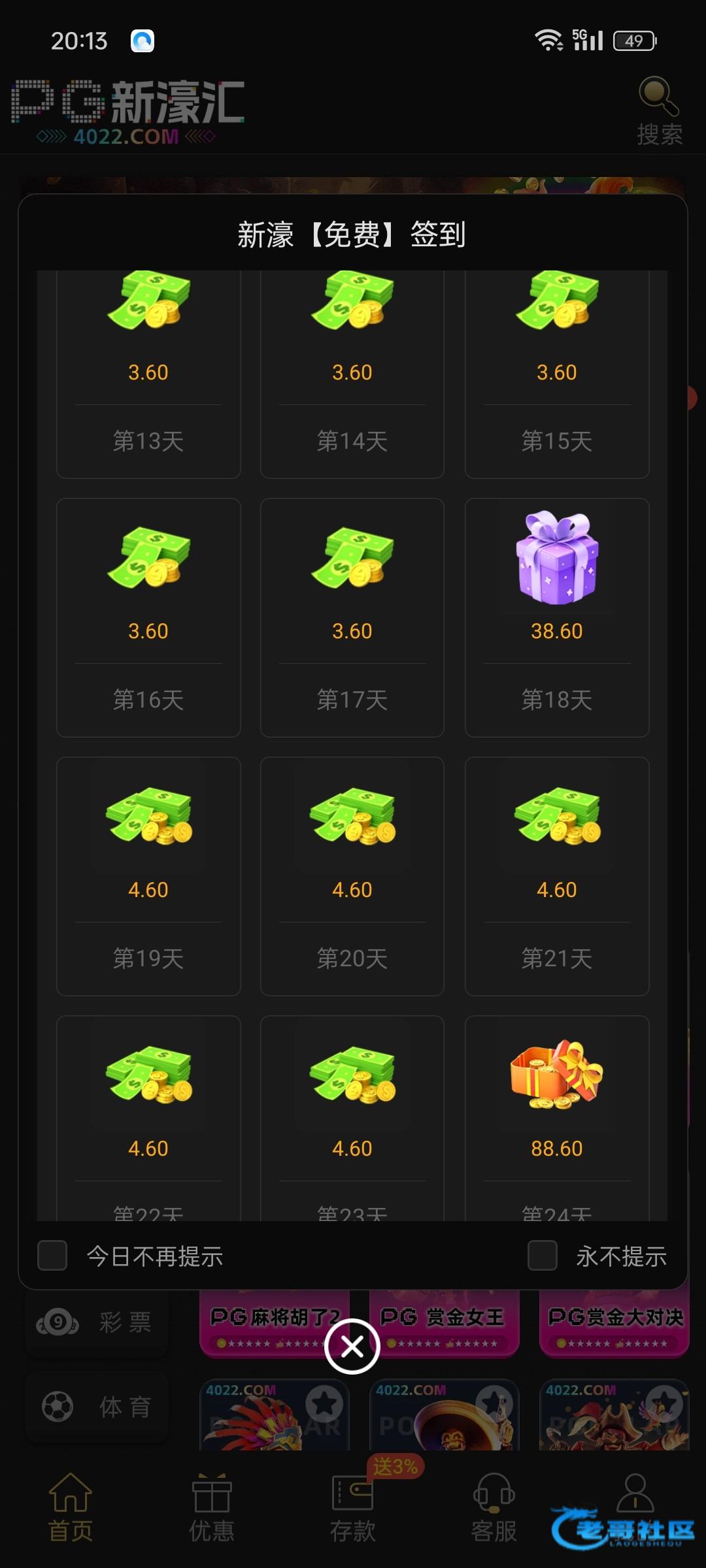This screenshot has width=706, height=1568.
Task: Check the 永不提示 checkbox
Action: point(542,1255)
